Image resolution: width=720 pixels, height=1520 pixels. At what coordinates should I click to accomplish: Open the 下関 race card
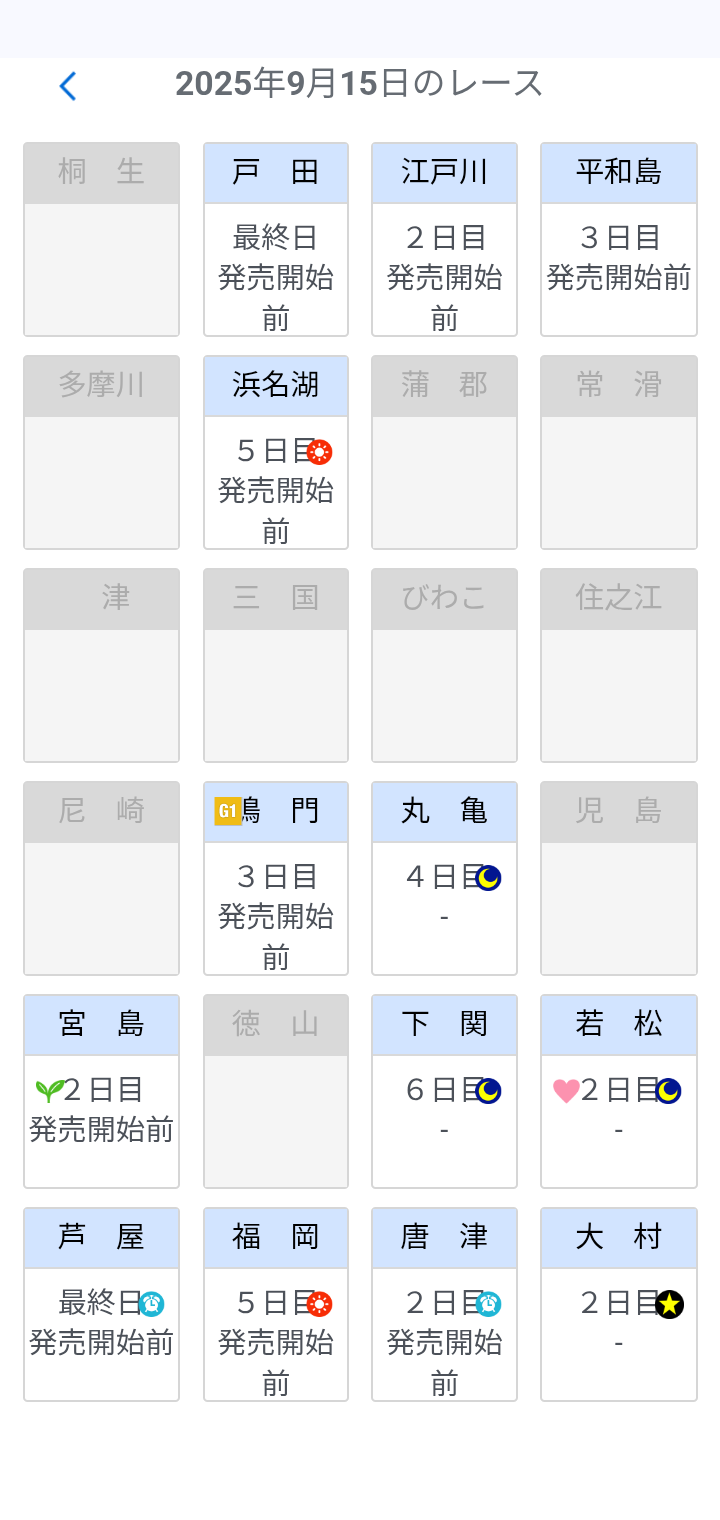point(444,1092)
